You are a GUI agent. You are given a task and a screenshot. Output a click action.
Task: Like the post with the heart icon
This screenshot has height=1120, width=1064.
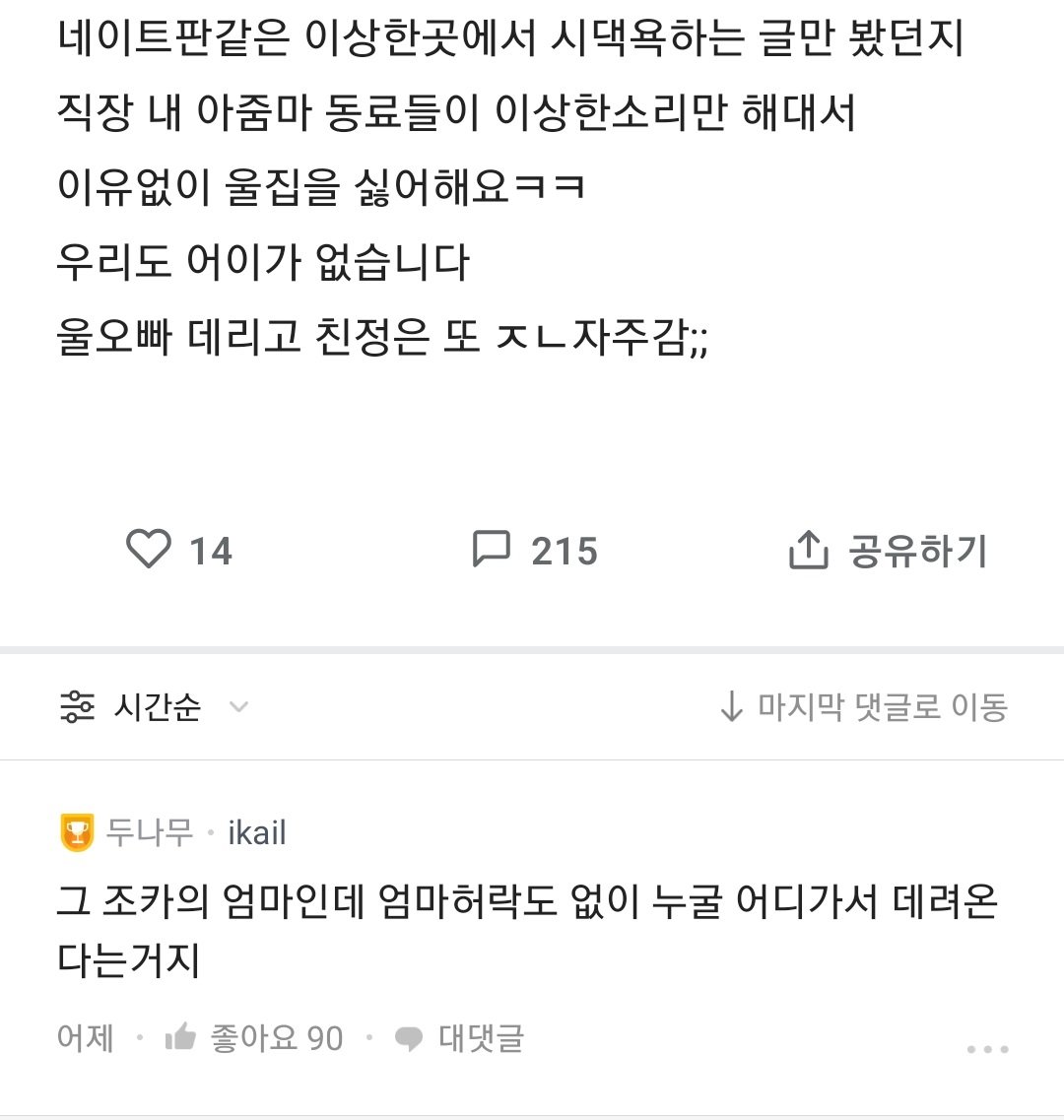click(150, 550)
